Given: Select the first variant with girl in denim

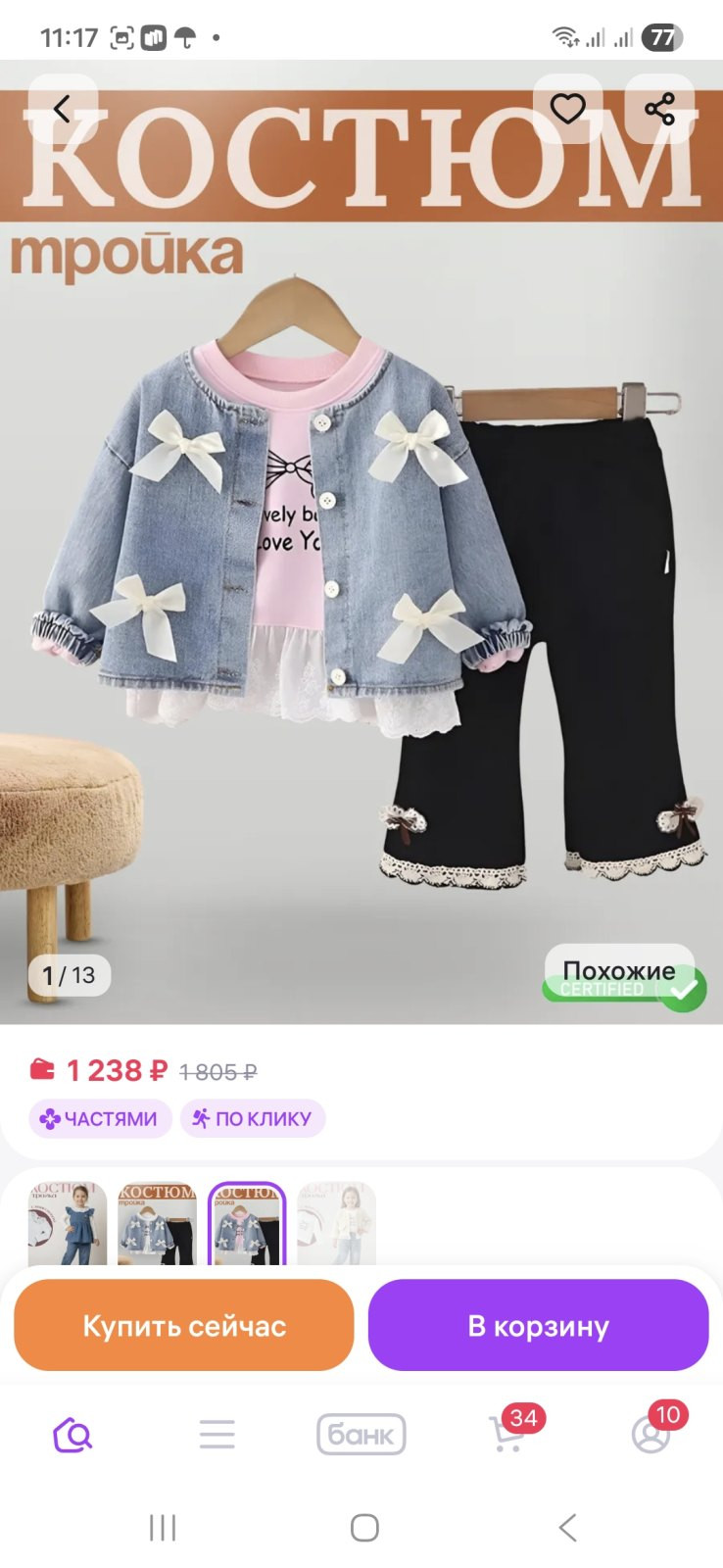Looking at the screenshot, I should click(68, 1223).
